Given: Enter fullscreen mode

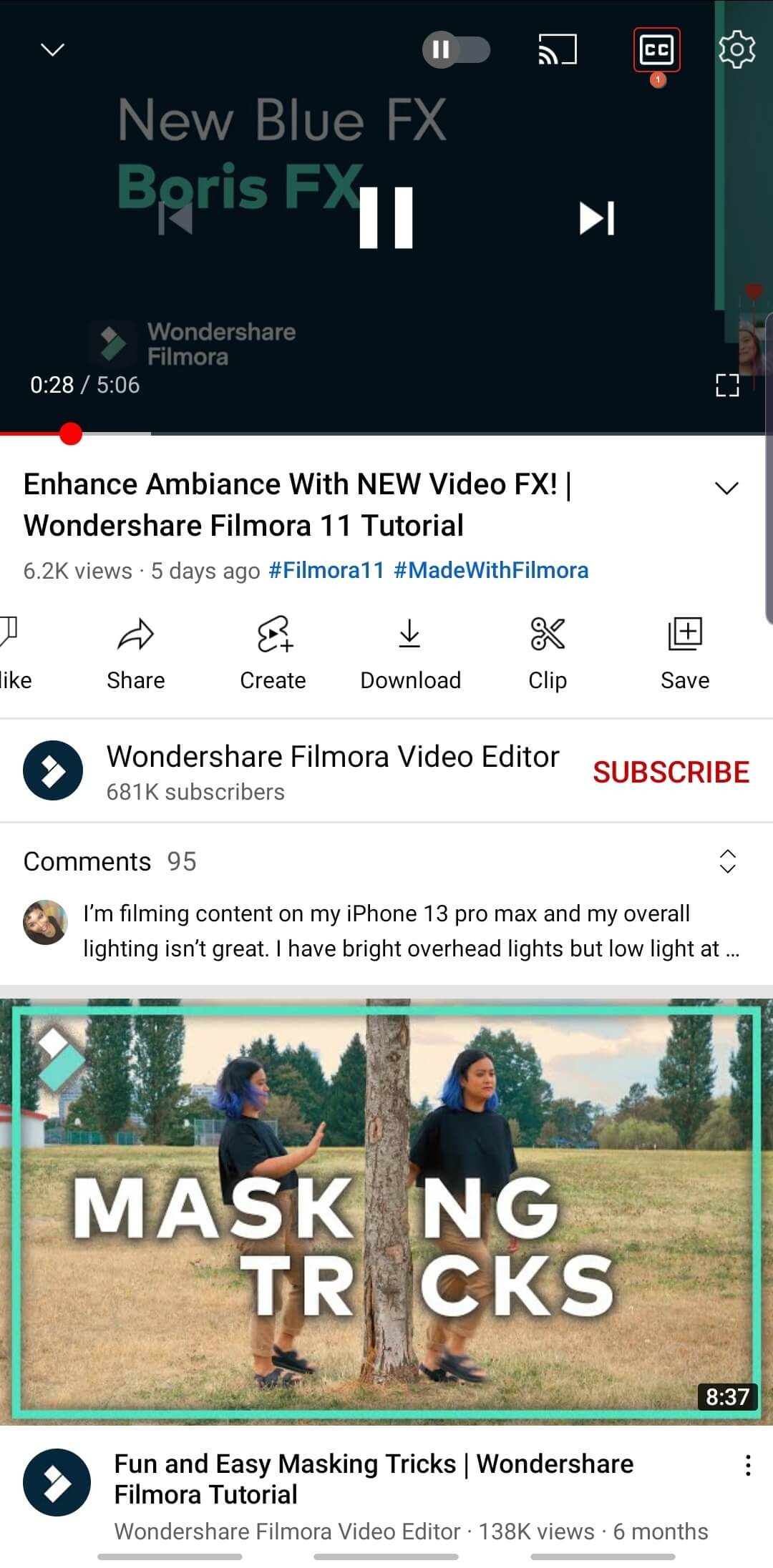Looking at the screenshot, I should point(727,386).
